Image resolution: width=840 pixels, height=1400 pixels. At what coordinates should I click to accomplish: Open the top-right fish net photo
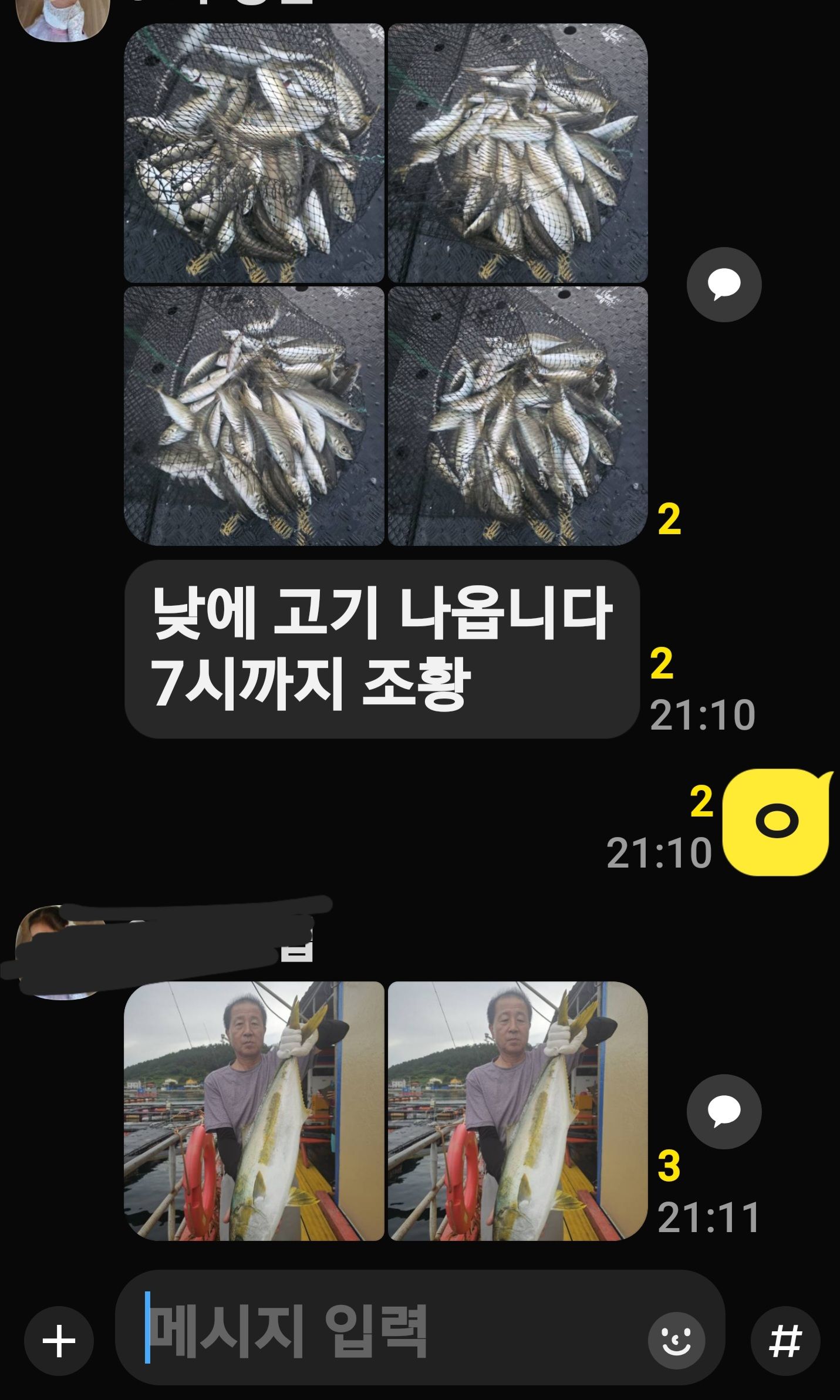click(x=518, y=153)
